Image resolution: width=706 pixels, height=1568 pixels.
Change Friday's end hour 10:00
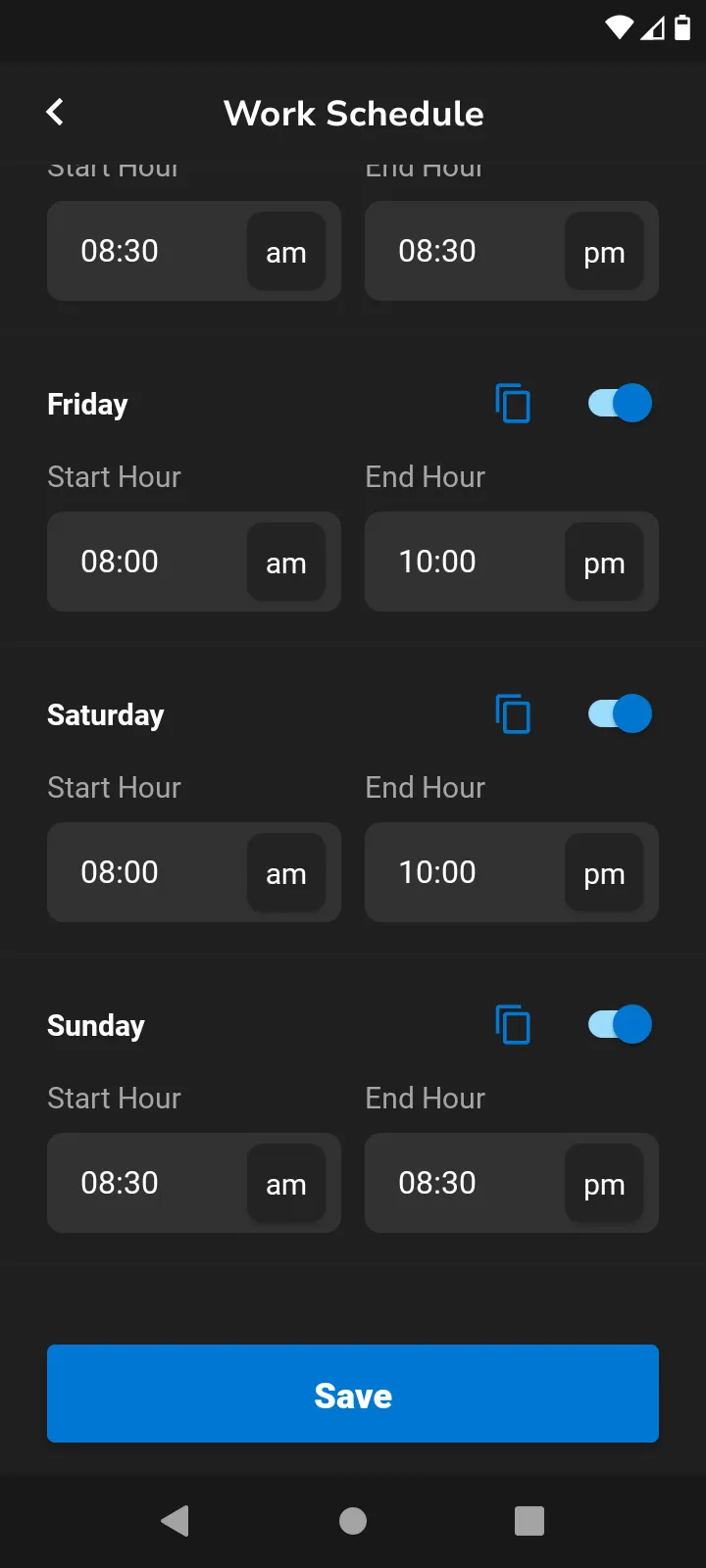coord(437,562)
